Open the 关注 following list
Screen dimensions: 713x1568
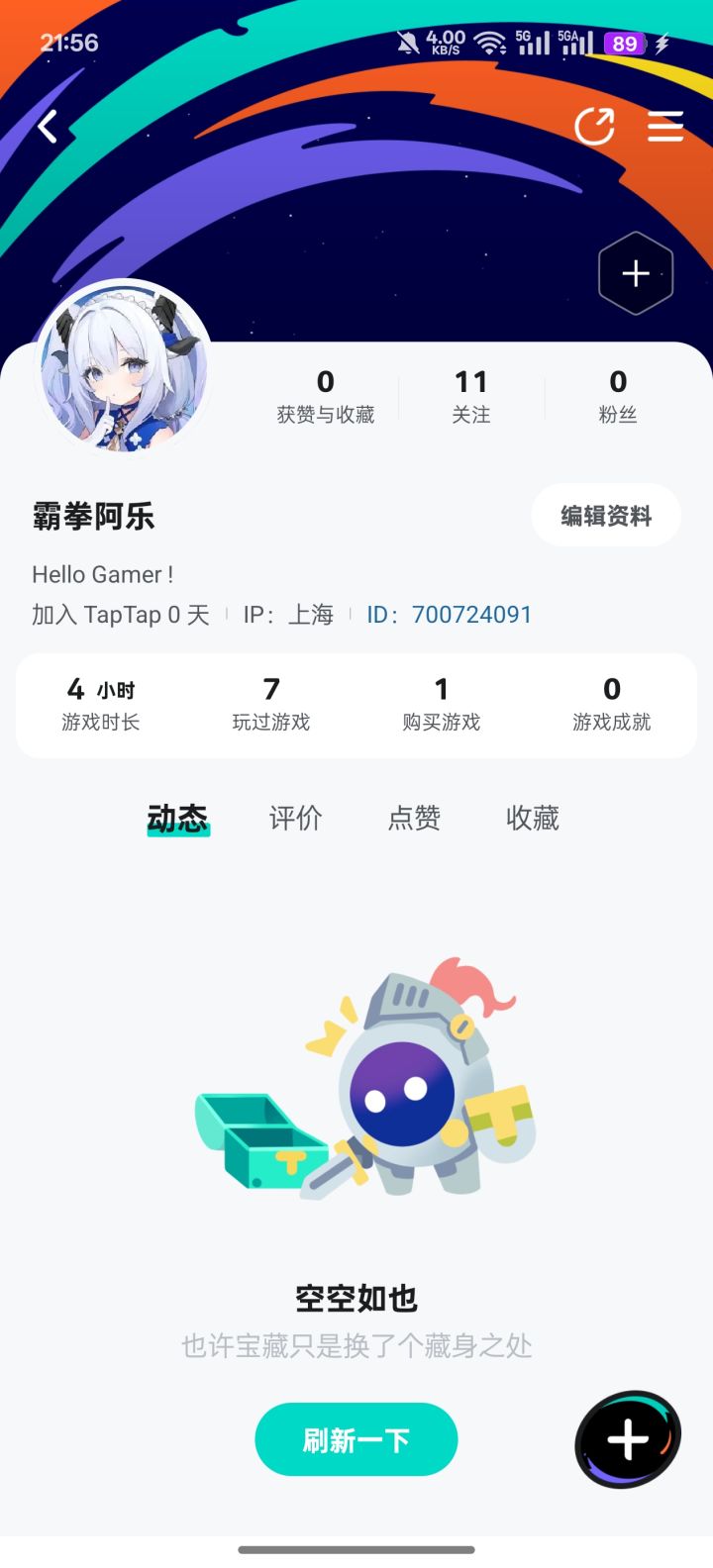471,396
